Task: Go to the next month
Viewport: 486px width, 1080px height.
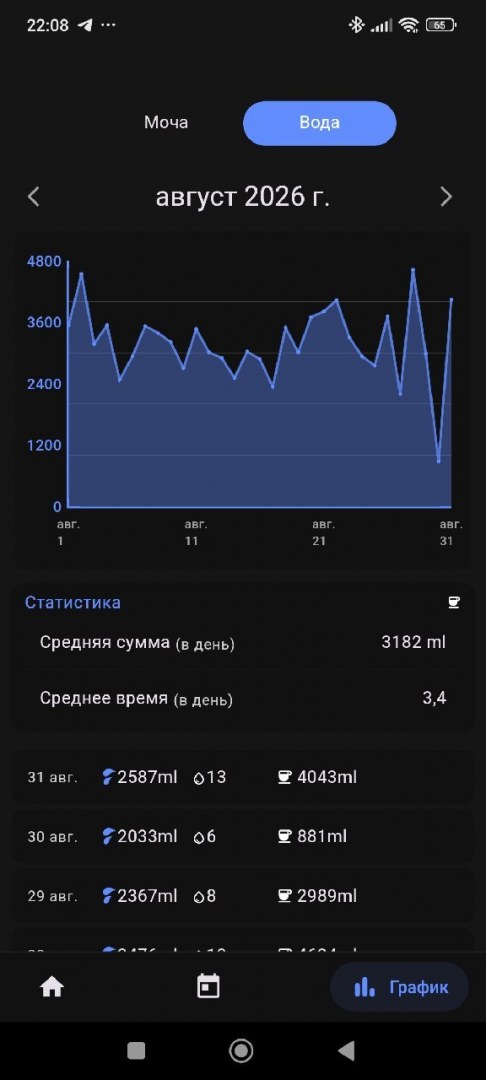Action: pos(446,197)
